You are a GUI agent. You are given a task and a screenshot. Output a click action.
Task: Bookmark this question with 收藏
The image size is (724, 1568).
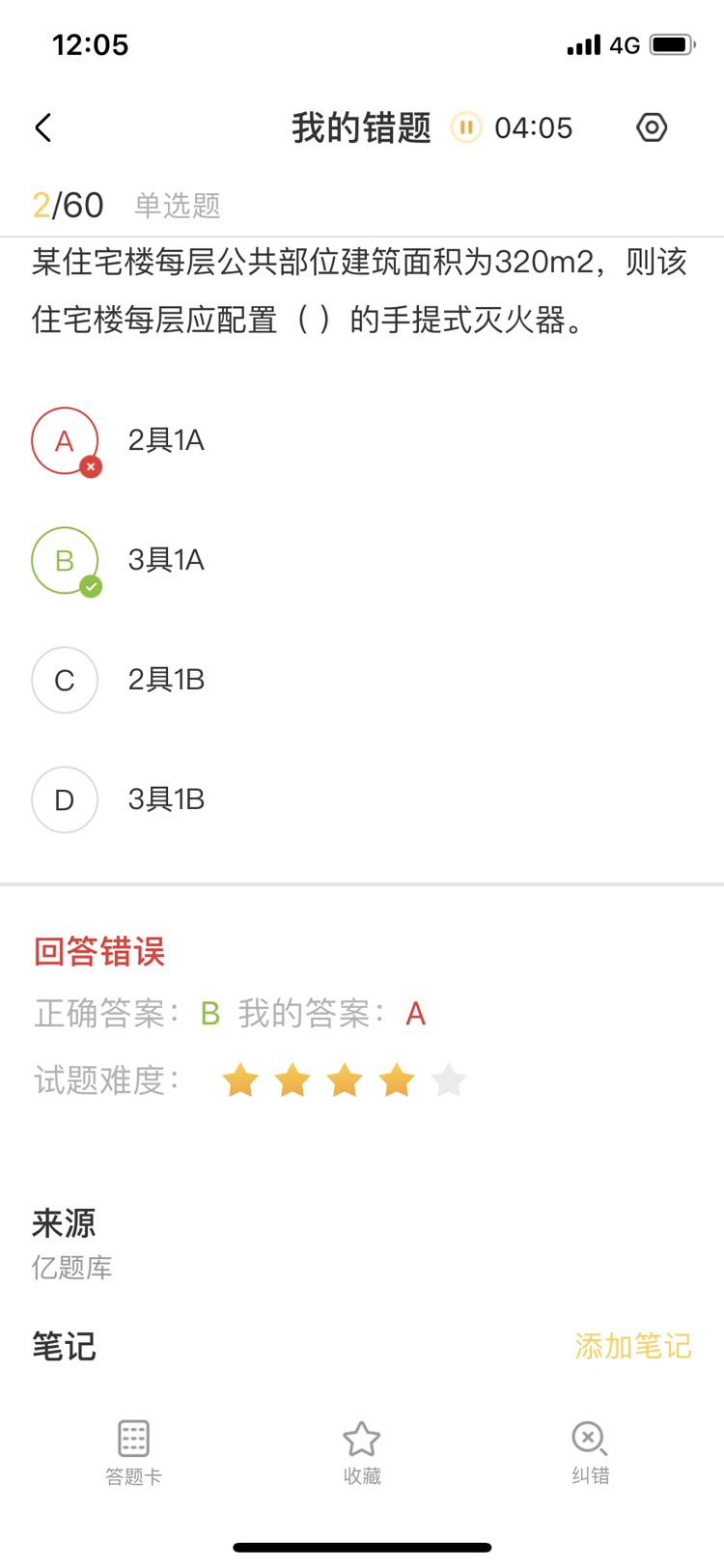click(362, 1452)
